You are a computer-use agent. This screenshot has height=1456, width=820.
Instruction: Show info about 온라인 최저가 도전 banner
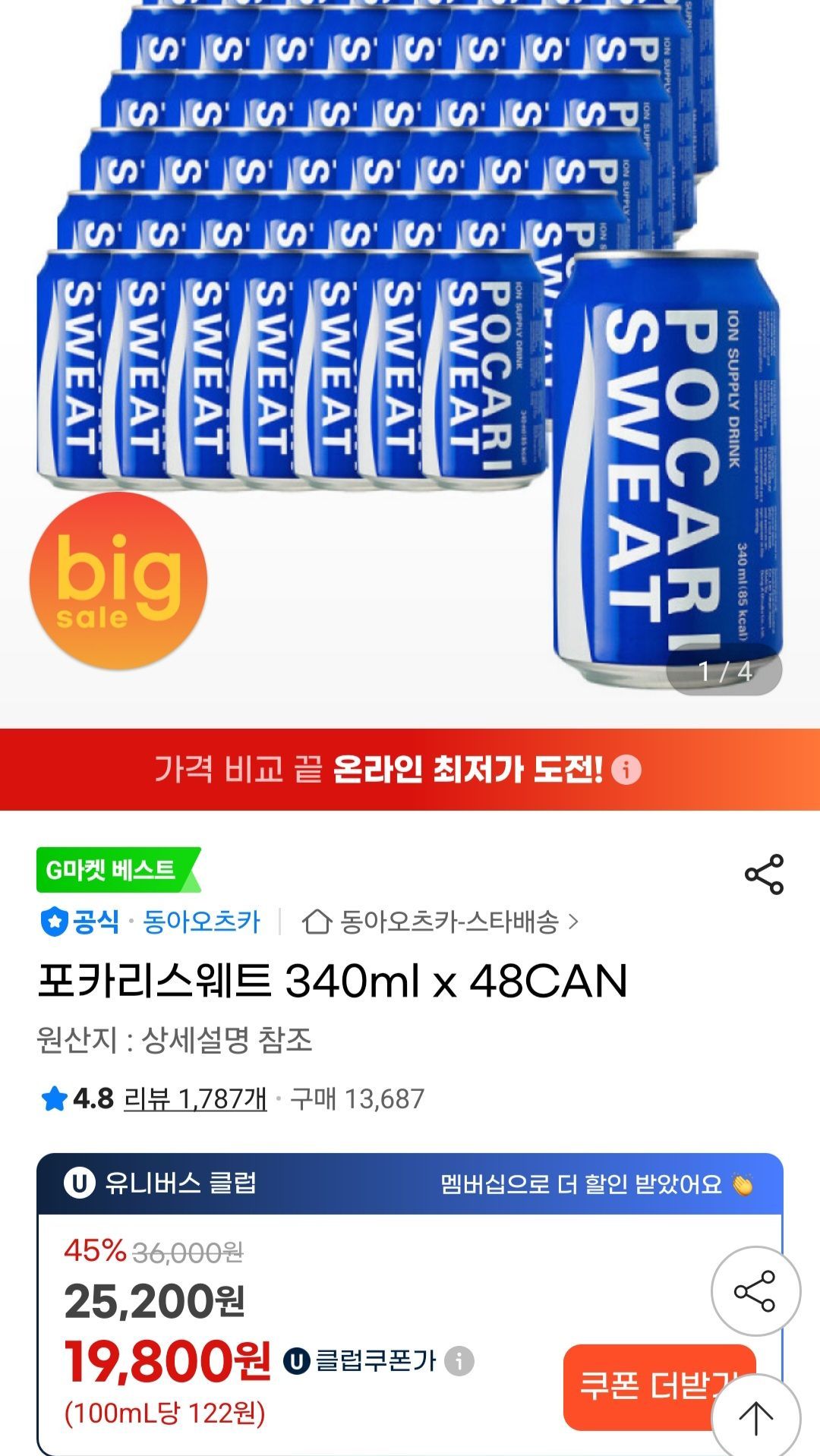pyautogui.click(x=626, y=770)
